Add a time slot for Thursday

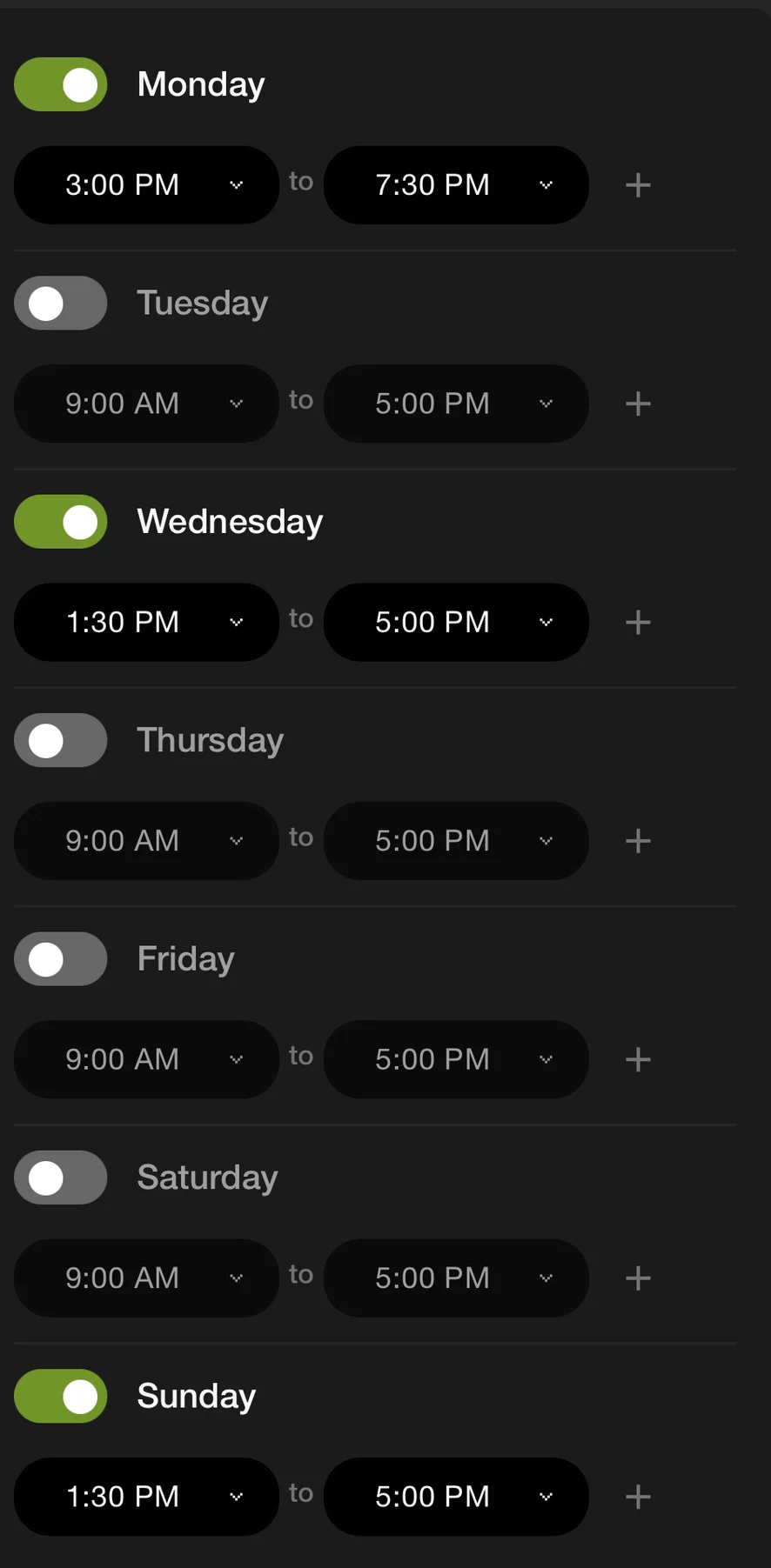(x=638, y=841)
